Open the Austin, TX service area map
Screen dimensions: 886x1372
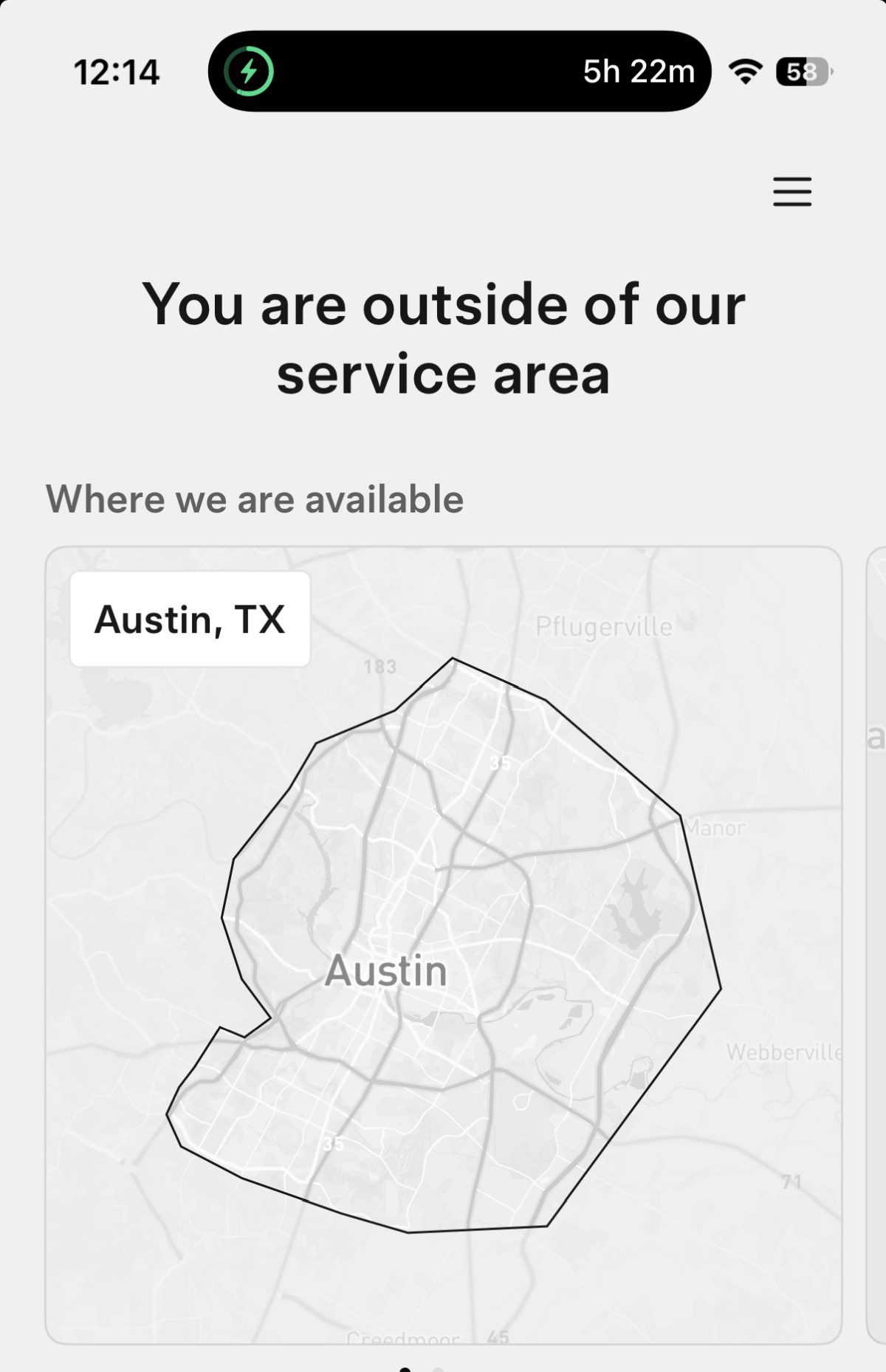pos(443,945)
